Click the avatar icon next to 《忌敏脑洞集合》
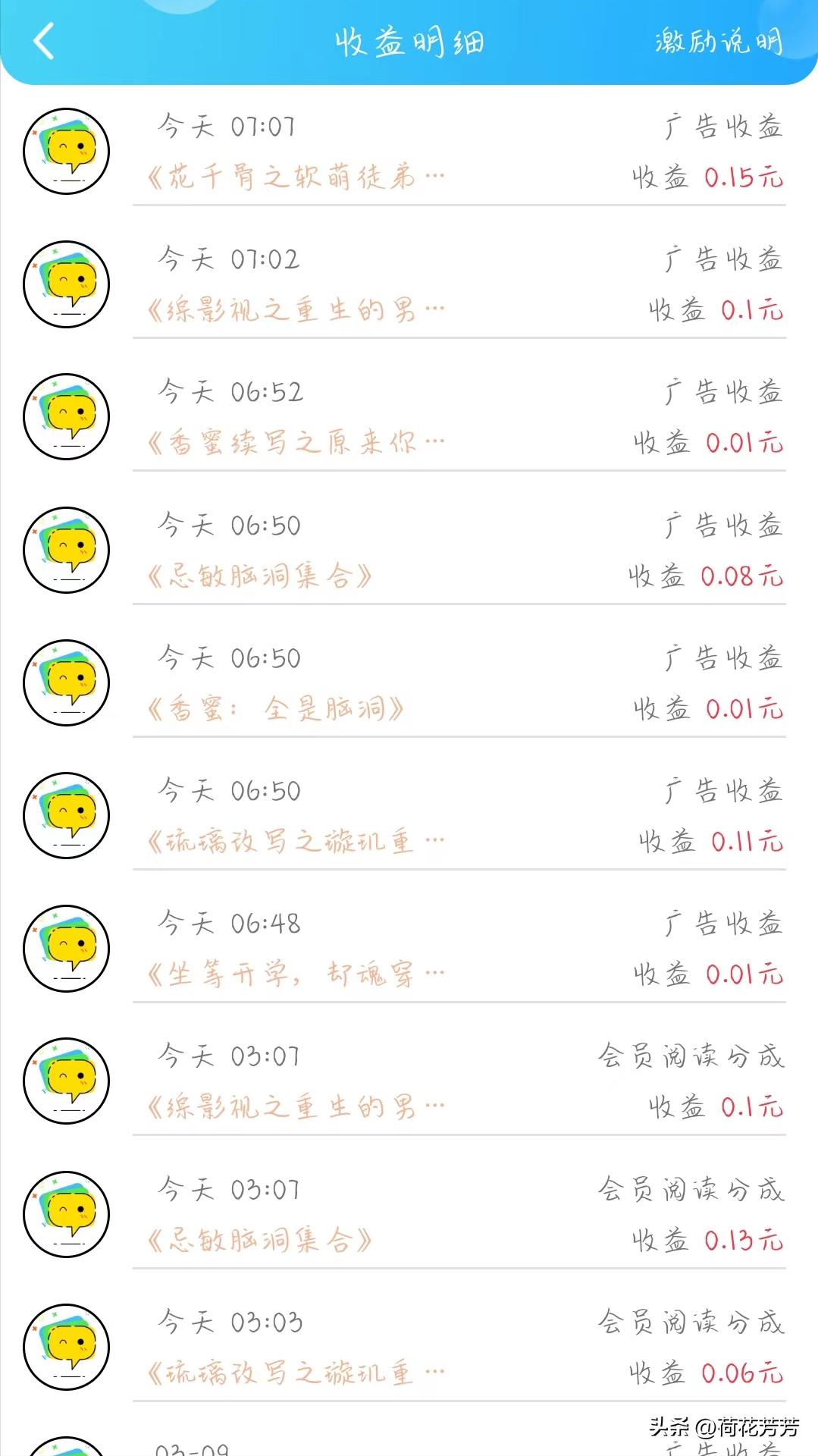Viewport: 818px width, 1456px height. [65, 550]
